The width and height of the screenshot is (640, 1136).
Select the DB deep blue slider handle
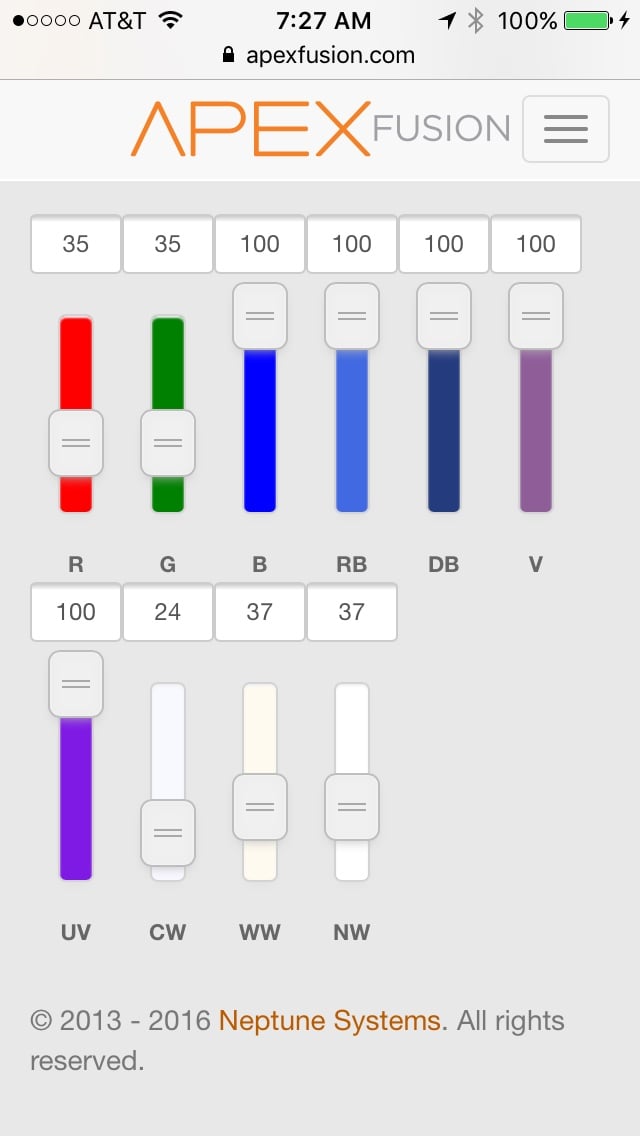tap(444, 316)
